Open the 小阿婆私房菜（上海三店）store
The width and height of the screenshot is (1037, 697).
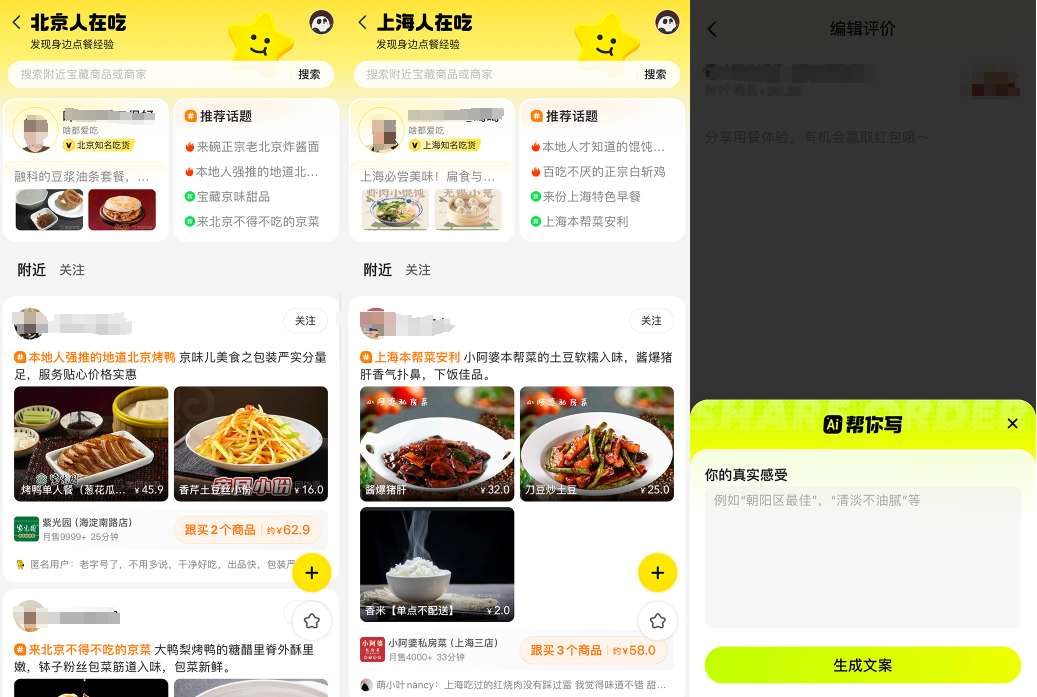(x=430, y=649)
